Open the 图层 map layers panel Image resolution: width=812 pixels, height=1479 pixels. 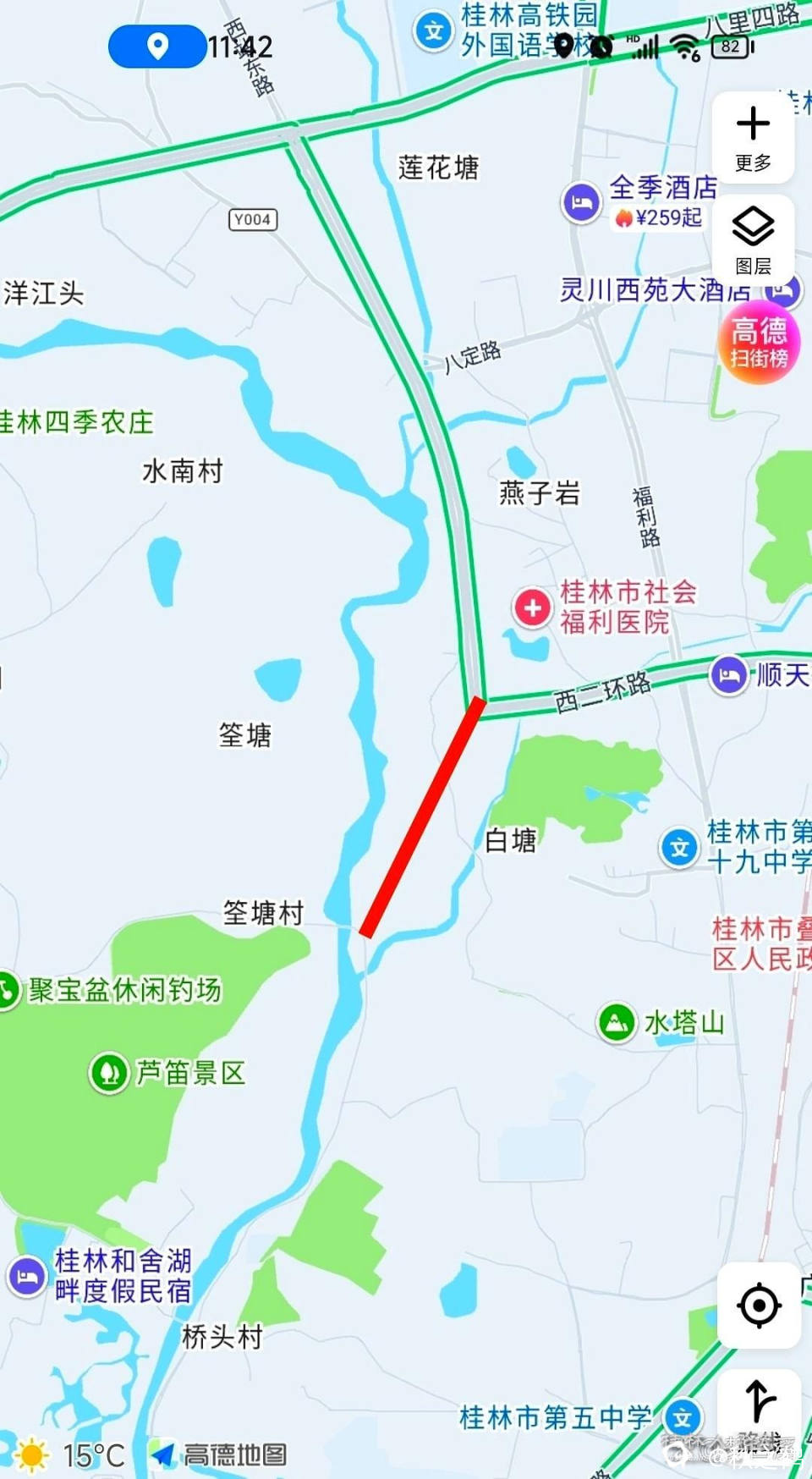coord(753,241)
